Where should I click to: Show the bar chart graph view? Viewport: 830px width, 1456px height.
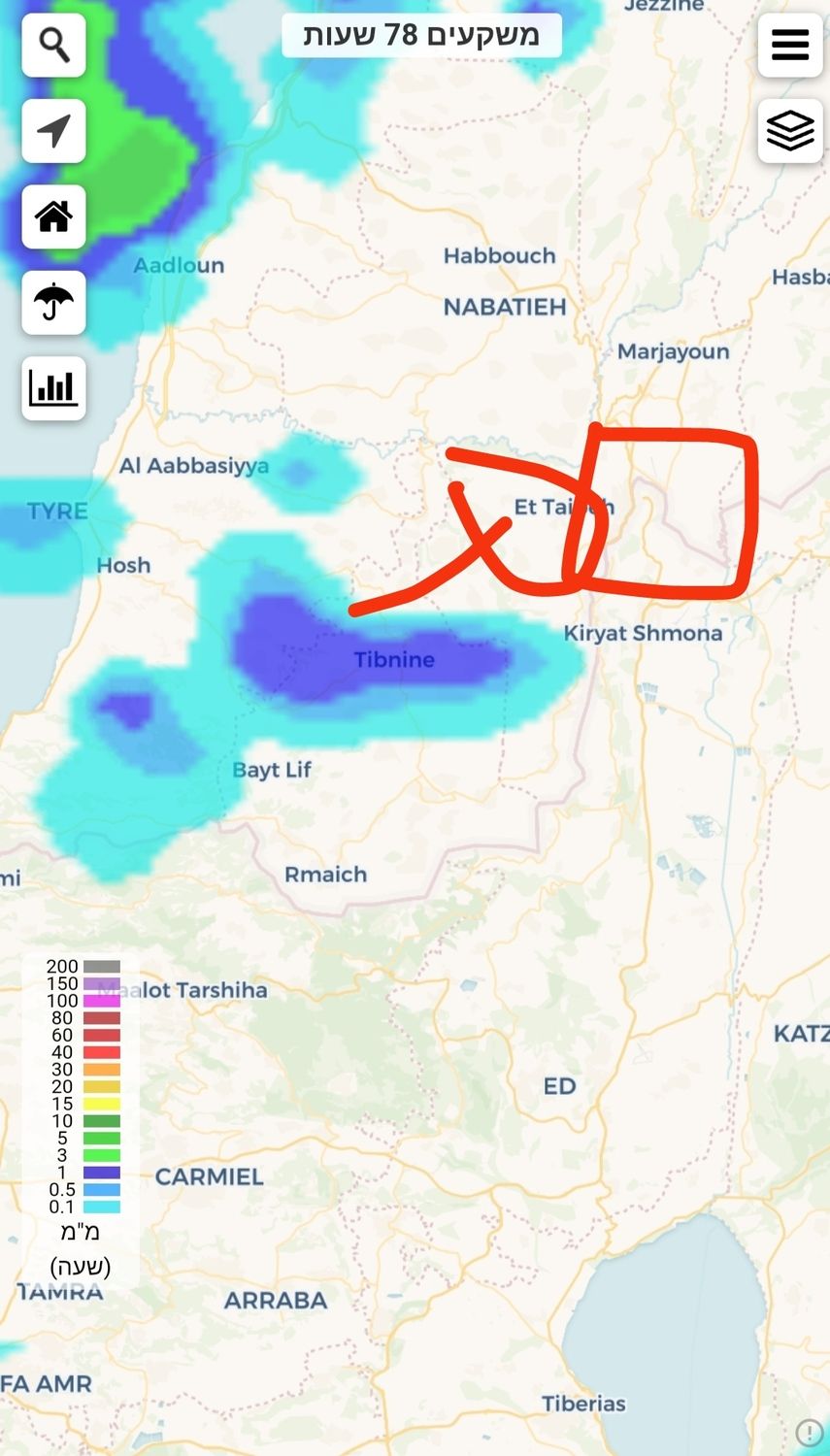(x=54, y=388)
